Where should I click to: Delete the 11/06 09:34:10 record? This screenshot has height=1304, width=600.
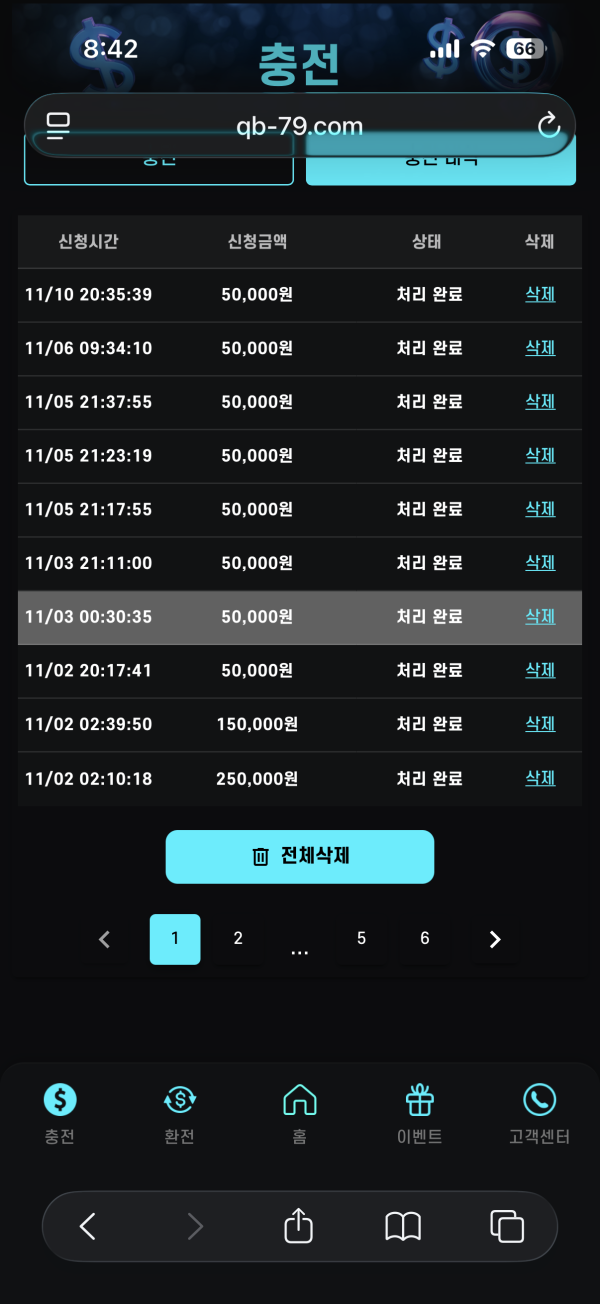point(540,348)
